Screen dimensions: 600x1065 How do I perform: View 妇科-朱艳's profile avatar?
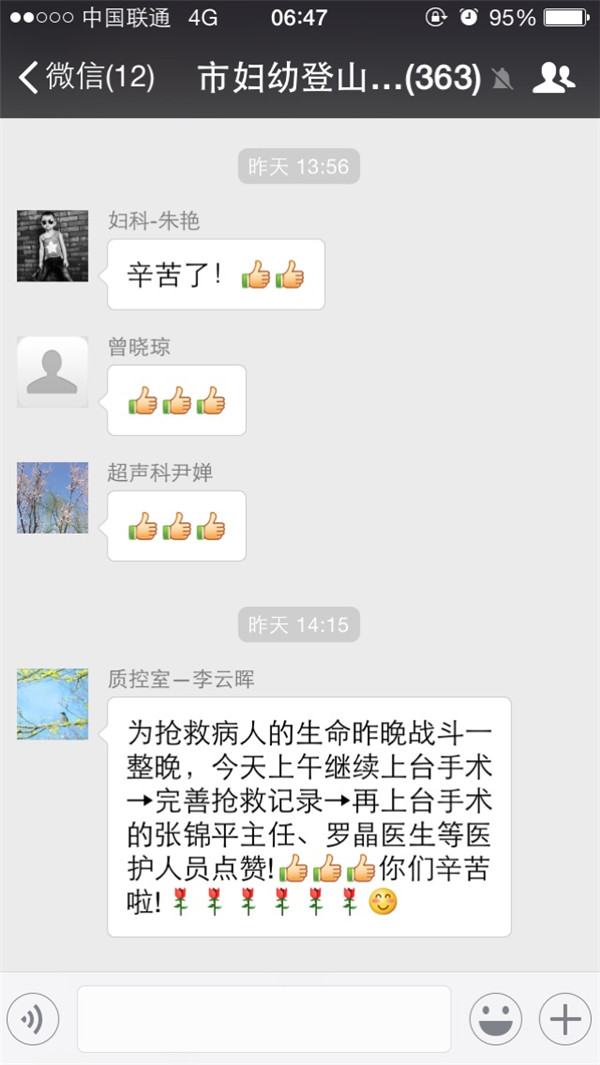coord(53,245)
